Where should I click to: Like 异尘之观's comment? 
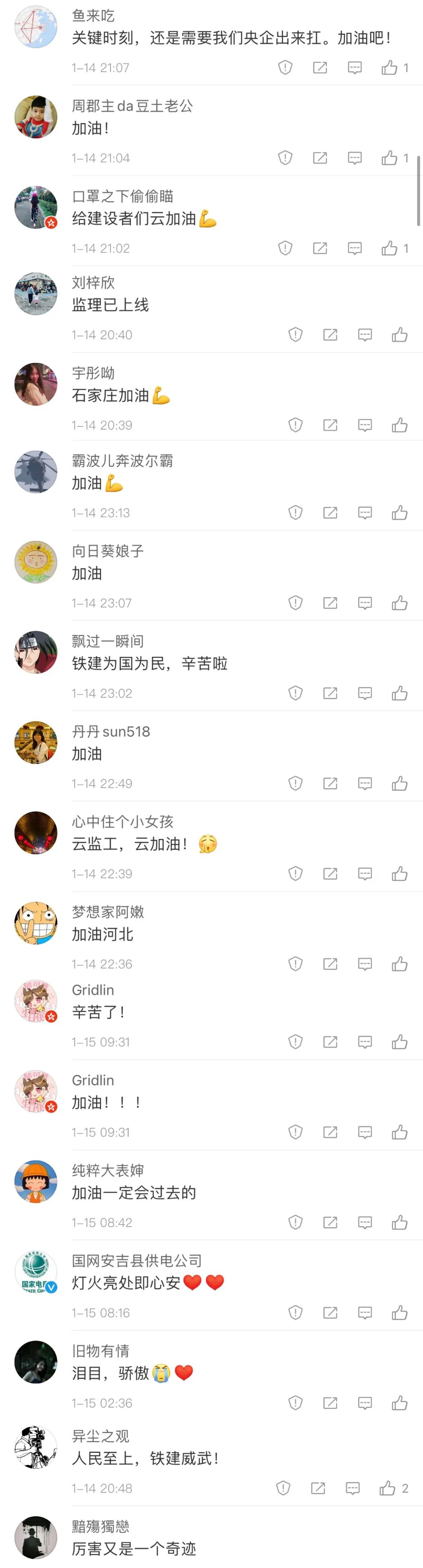point(388,1488)
